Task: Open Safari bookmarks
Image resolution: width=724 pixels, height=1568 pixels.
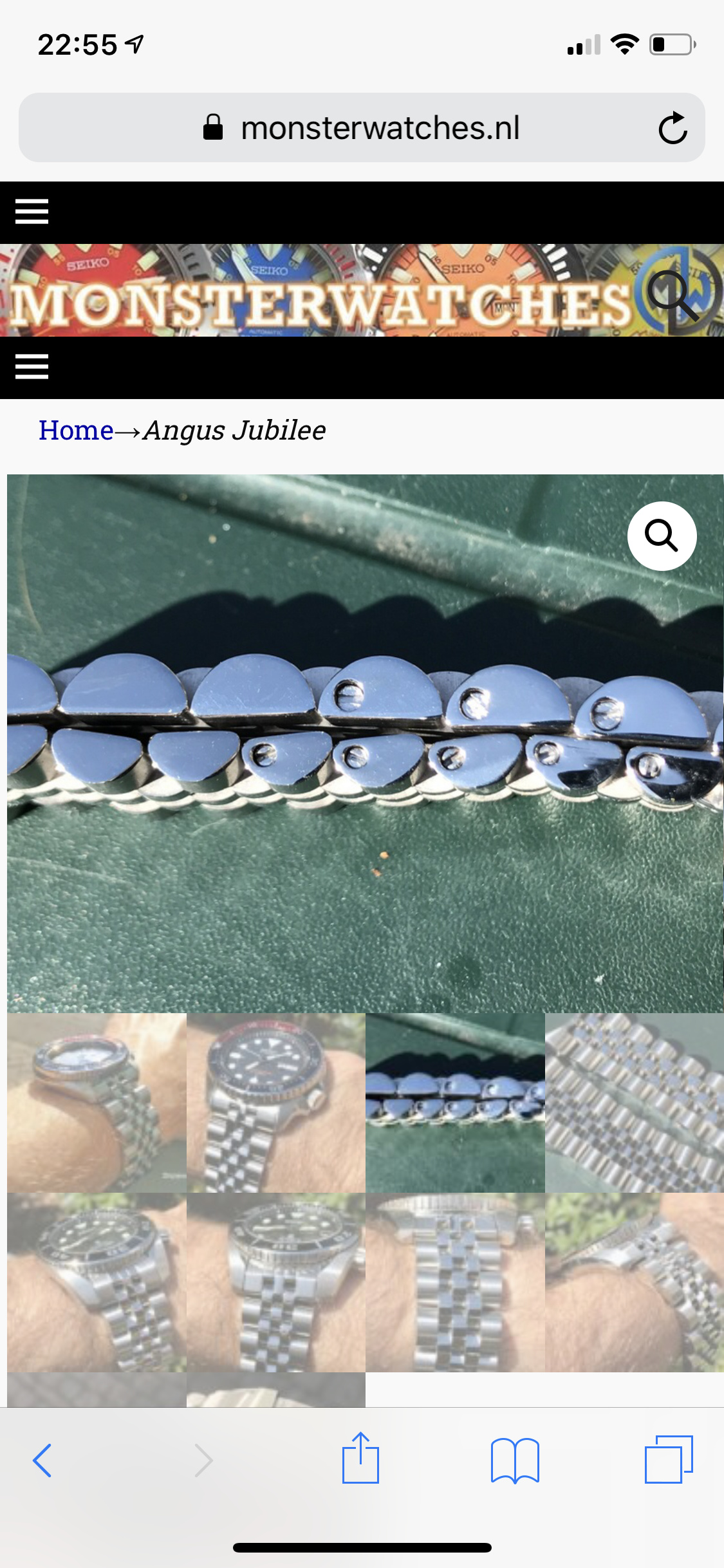Action: tap(515, 1460)
